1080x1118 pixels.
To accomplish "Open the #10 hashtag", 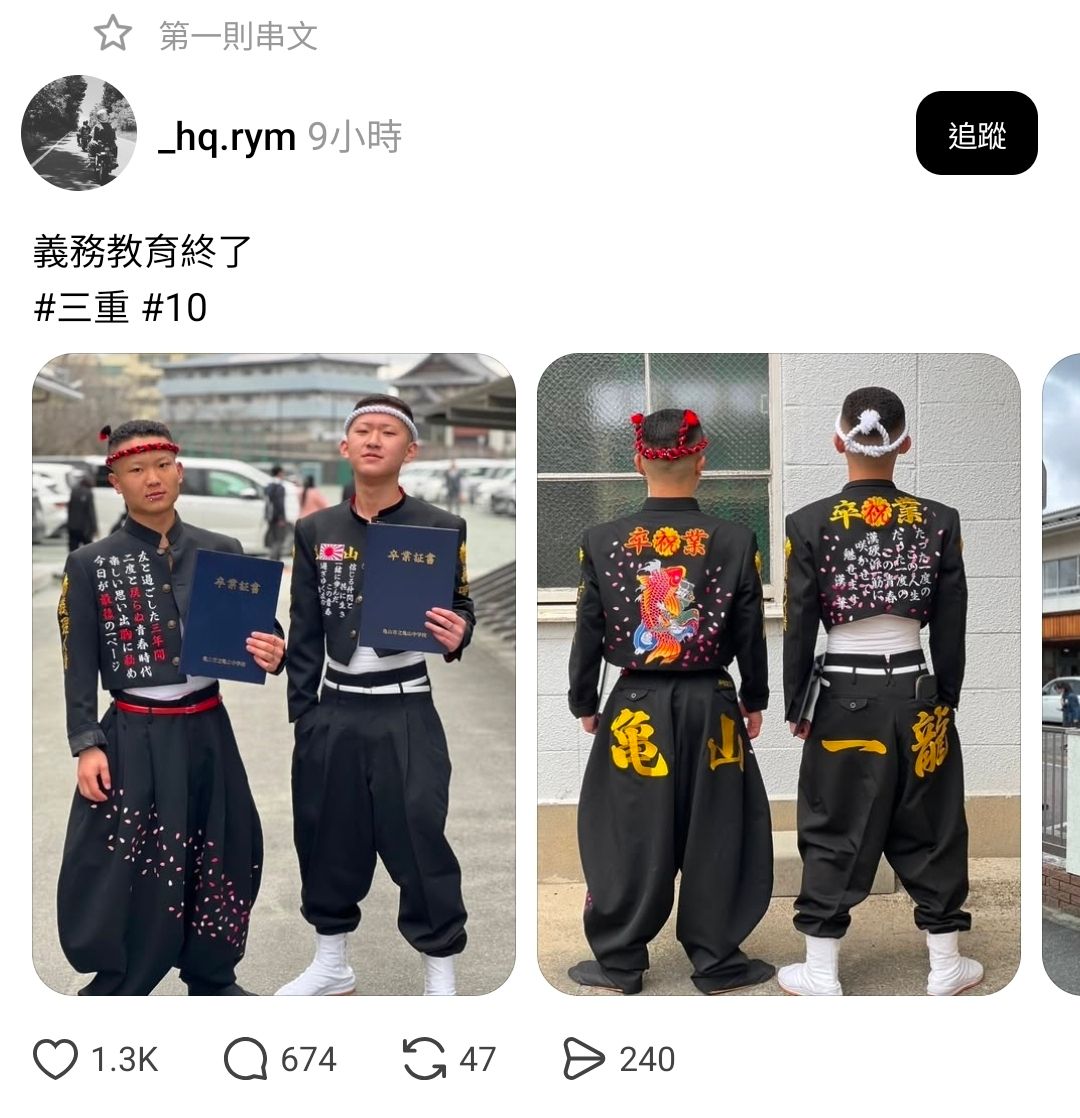I will 174,307.
